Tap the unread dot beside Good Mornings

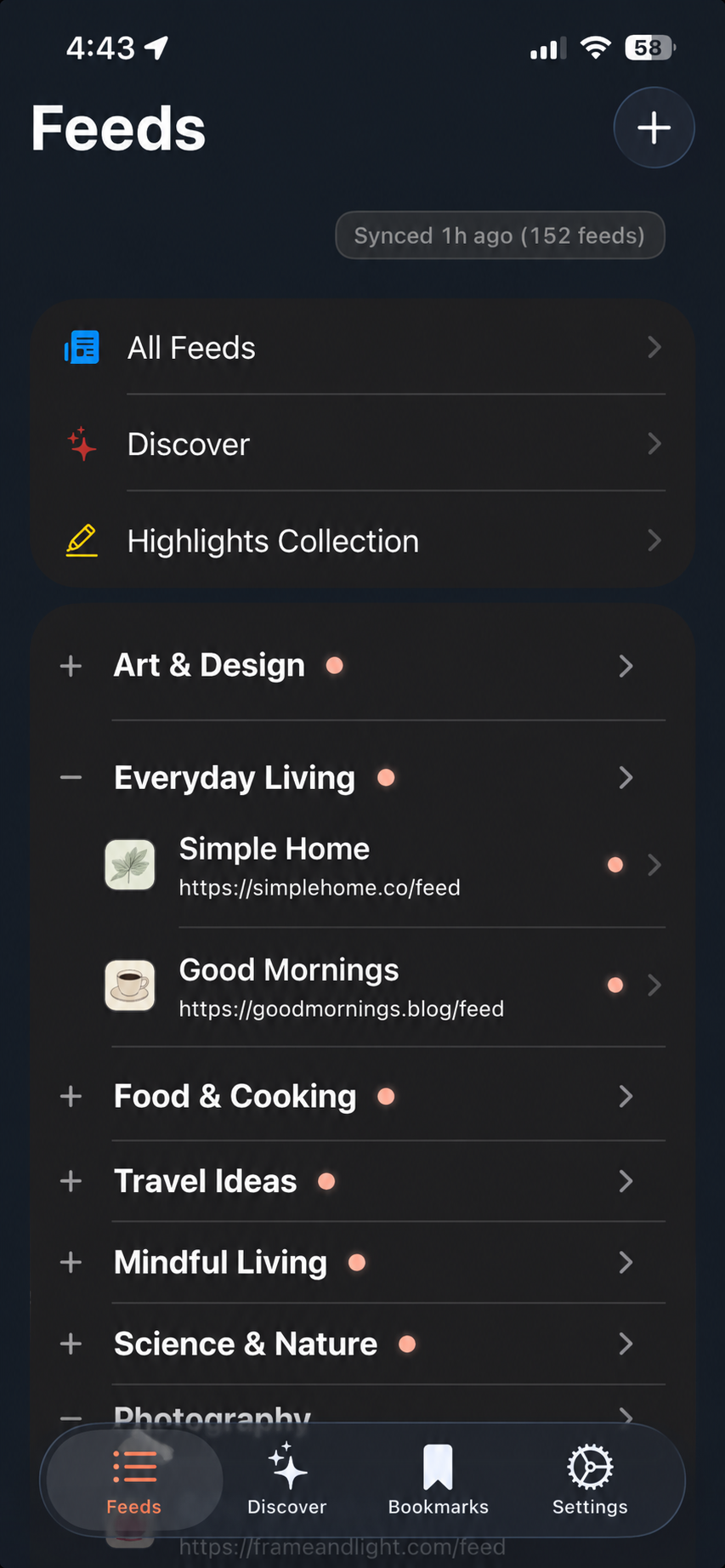coord(615,986)
